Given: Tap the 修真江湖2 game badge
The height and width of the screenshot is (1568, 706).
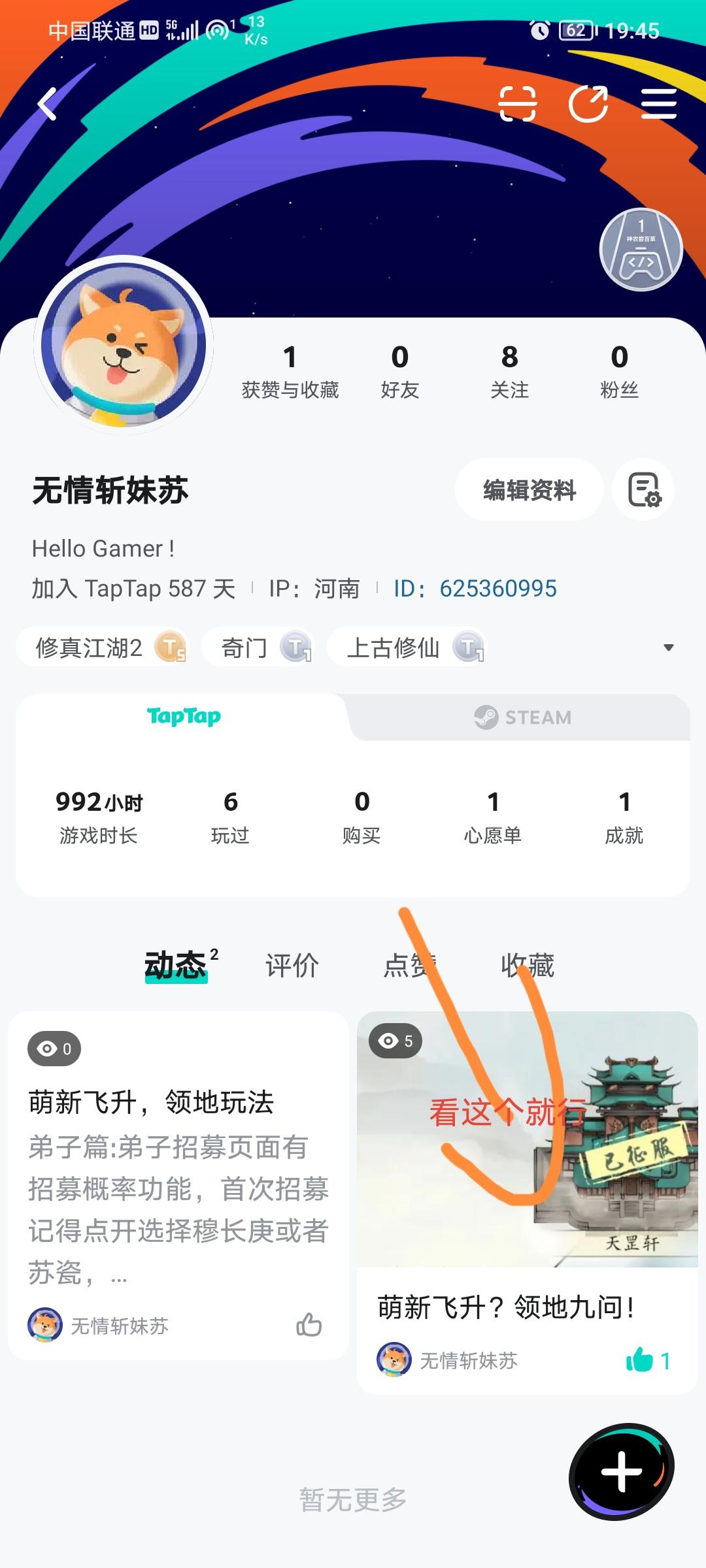Looking at the screenshot, I should point(105,647).
